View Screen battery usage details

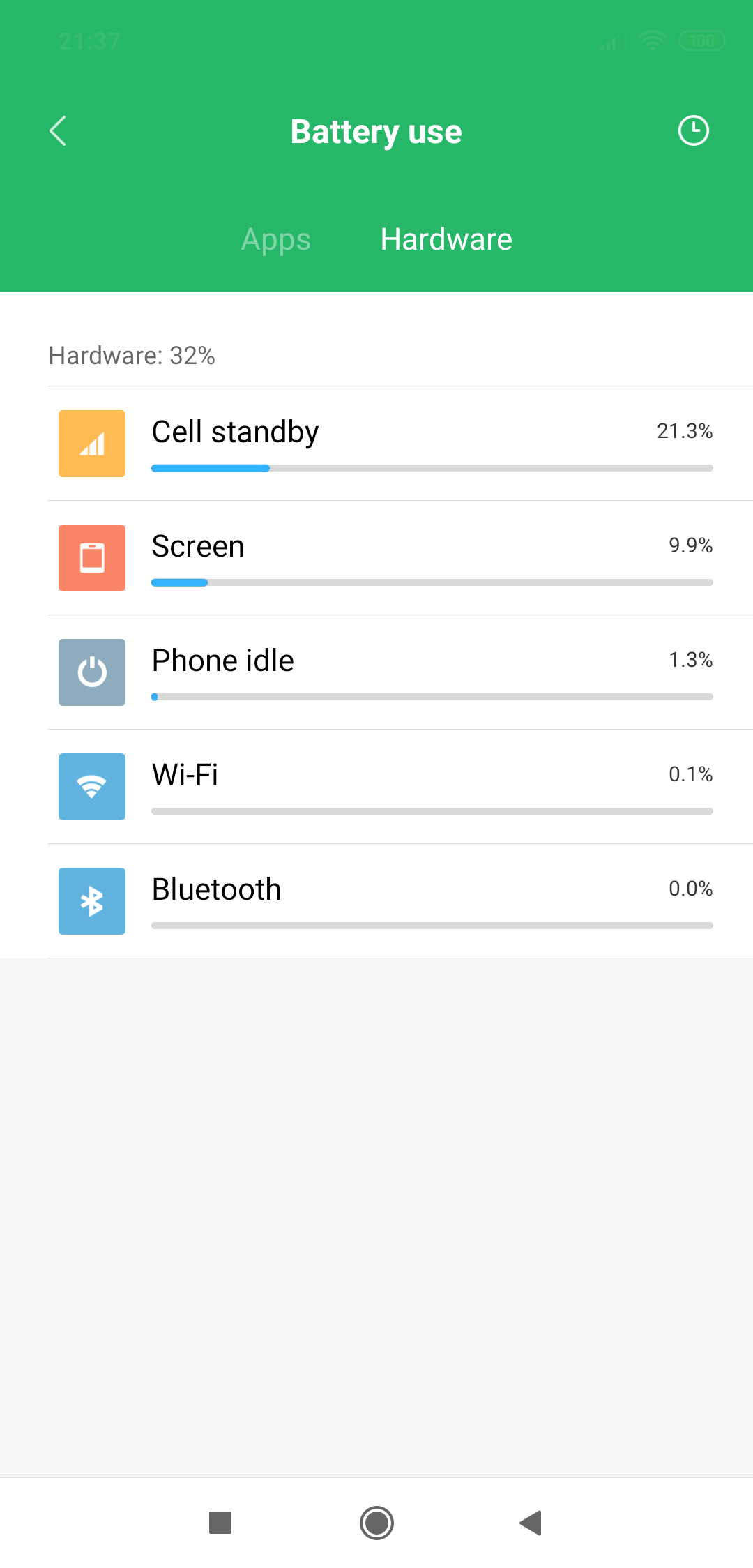pos(400,558)
